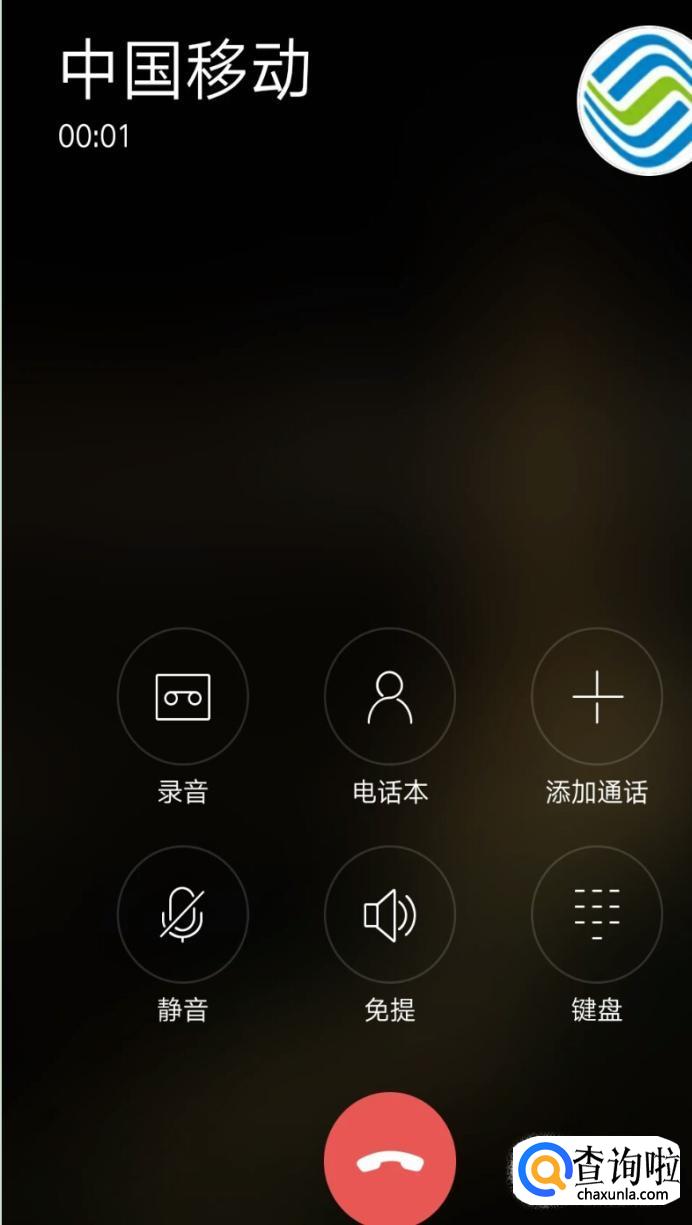
Task: Turn on speakerphone with 免提
Action: (390, 913)
